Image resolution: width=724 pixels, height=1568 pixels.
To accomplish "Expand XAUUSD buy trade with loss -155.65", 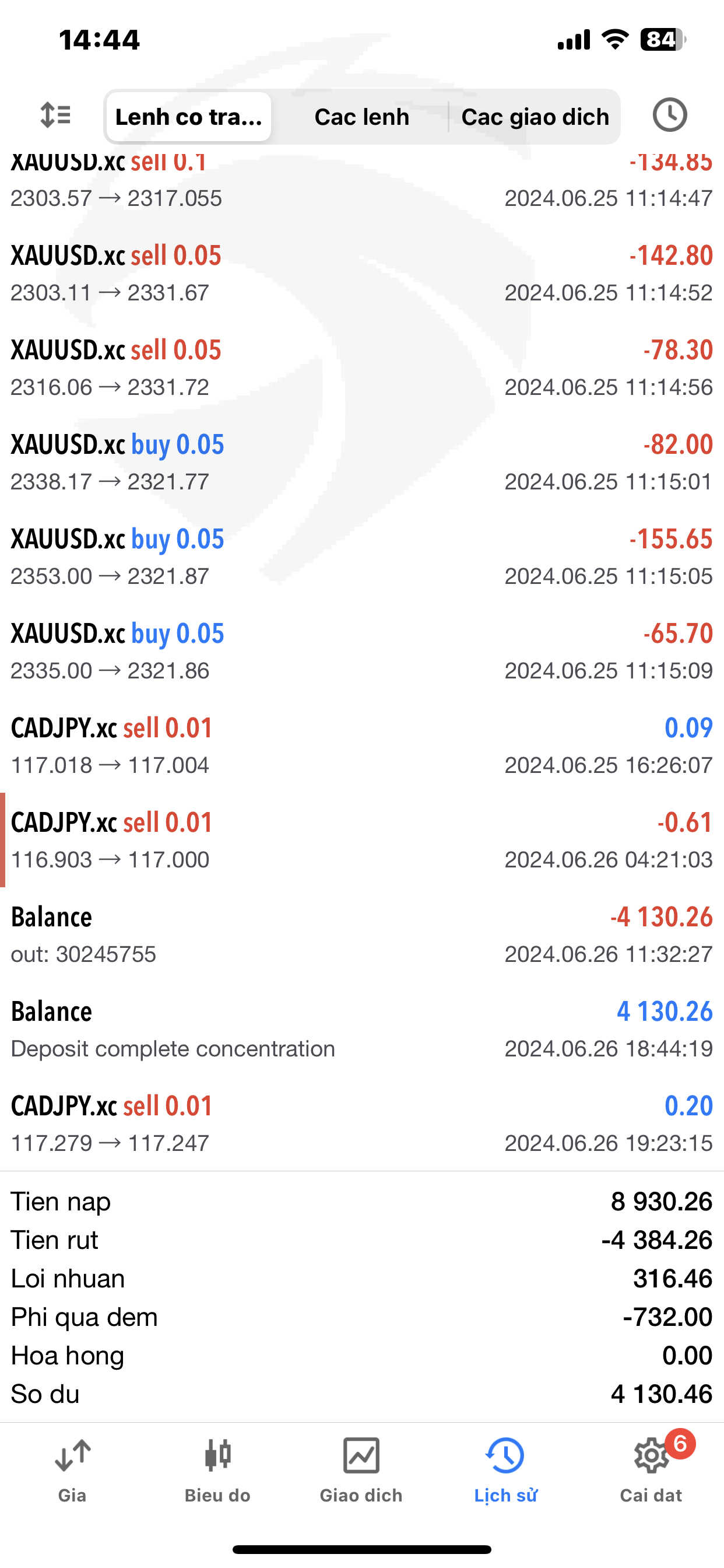I will pos(362,557).
